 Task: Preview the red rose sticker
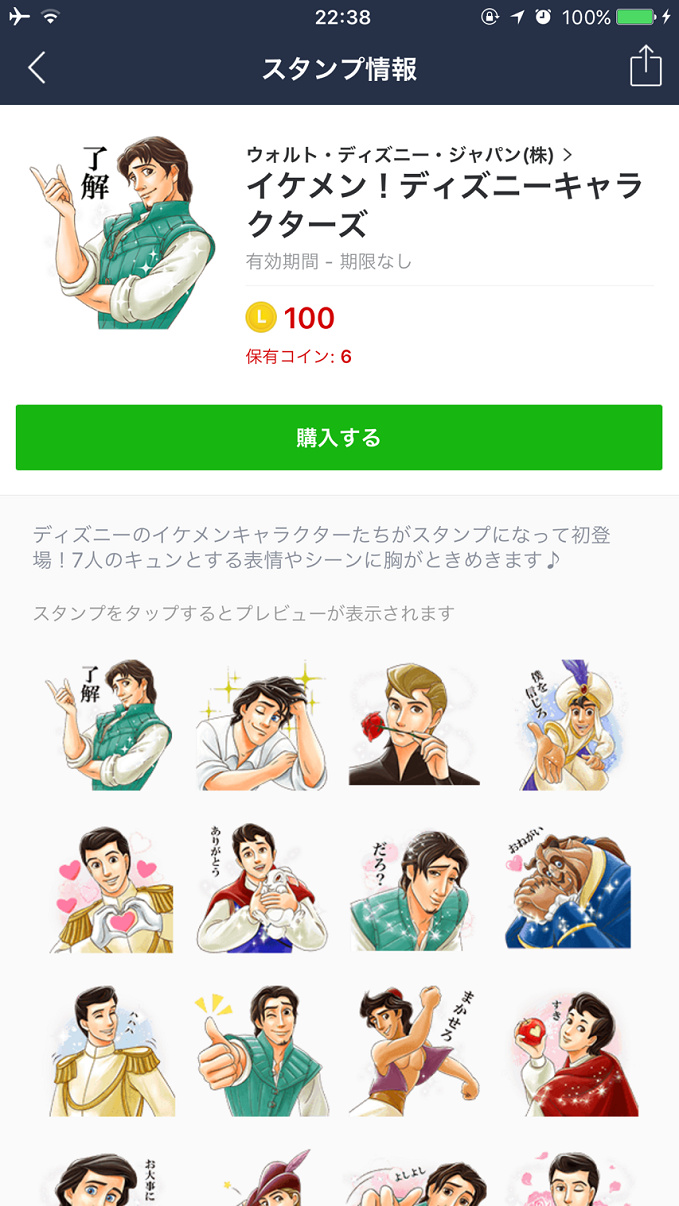(x=414, y=725)
